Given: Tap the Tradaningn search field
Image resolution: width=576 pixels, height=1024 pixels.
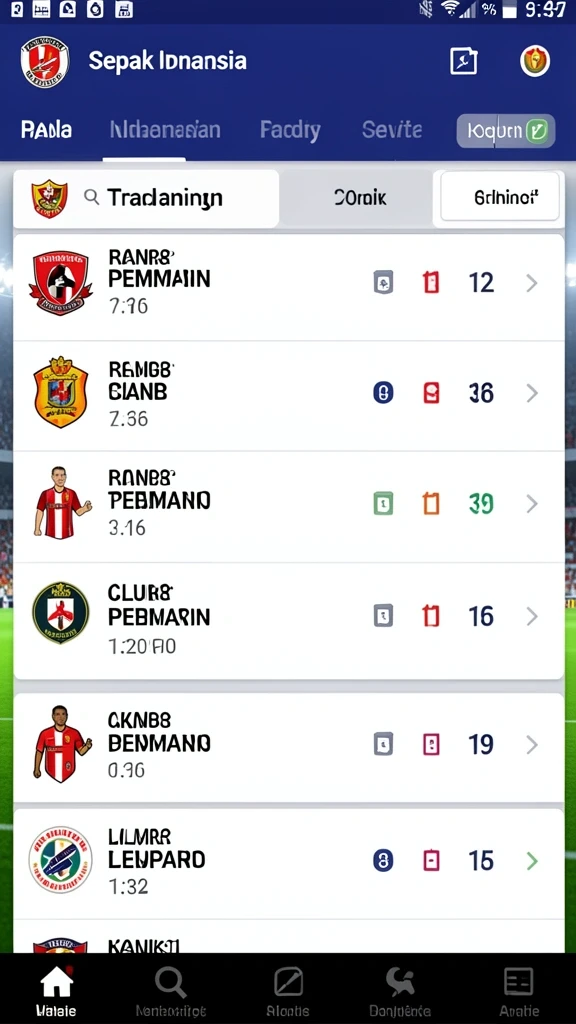Looking at the screenshot, I should [x=146, y=198].
